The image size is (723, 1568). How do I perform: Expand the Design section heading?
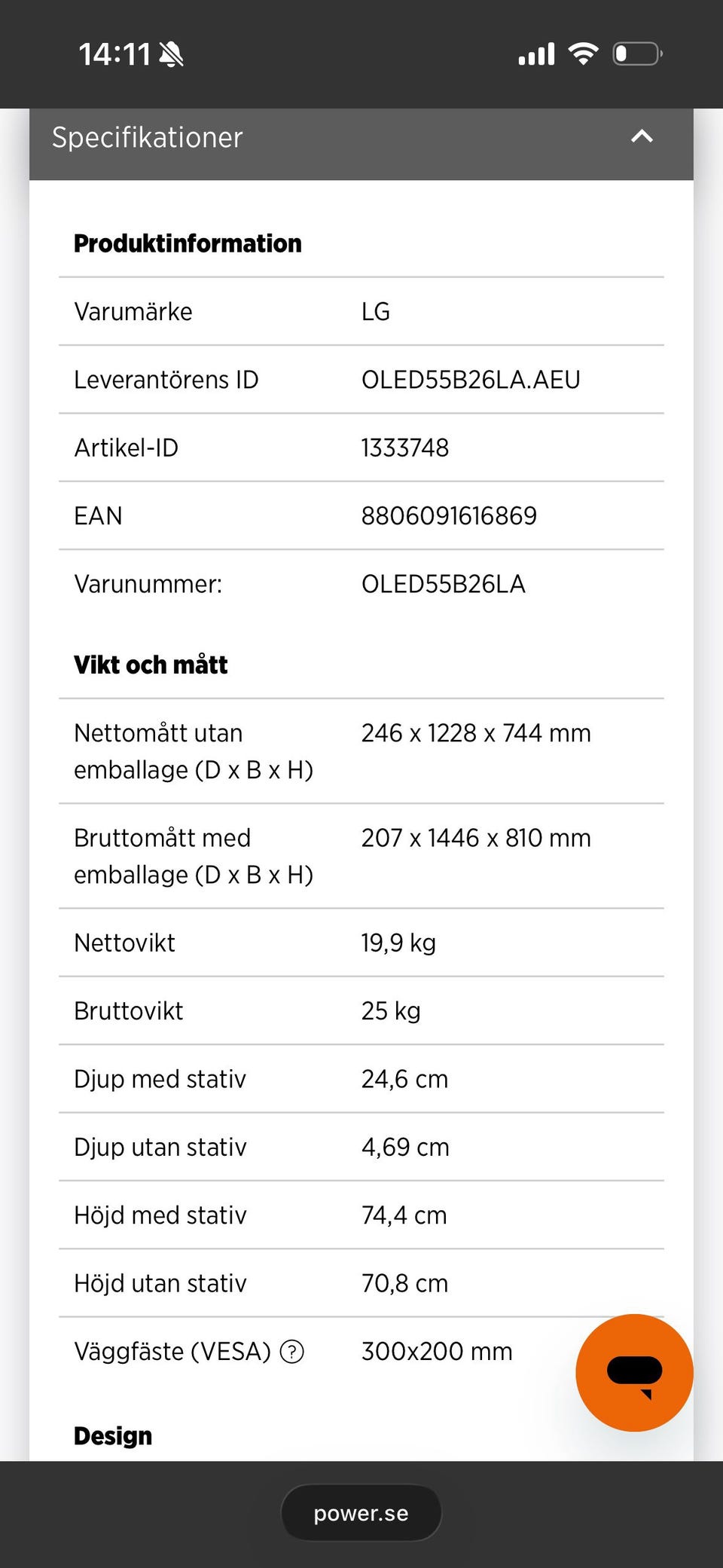point(112,1435)
